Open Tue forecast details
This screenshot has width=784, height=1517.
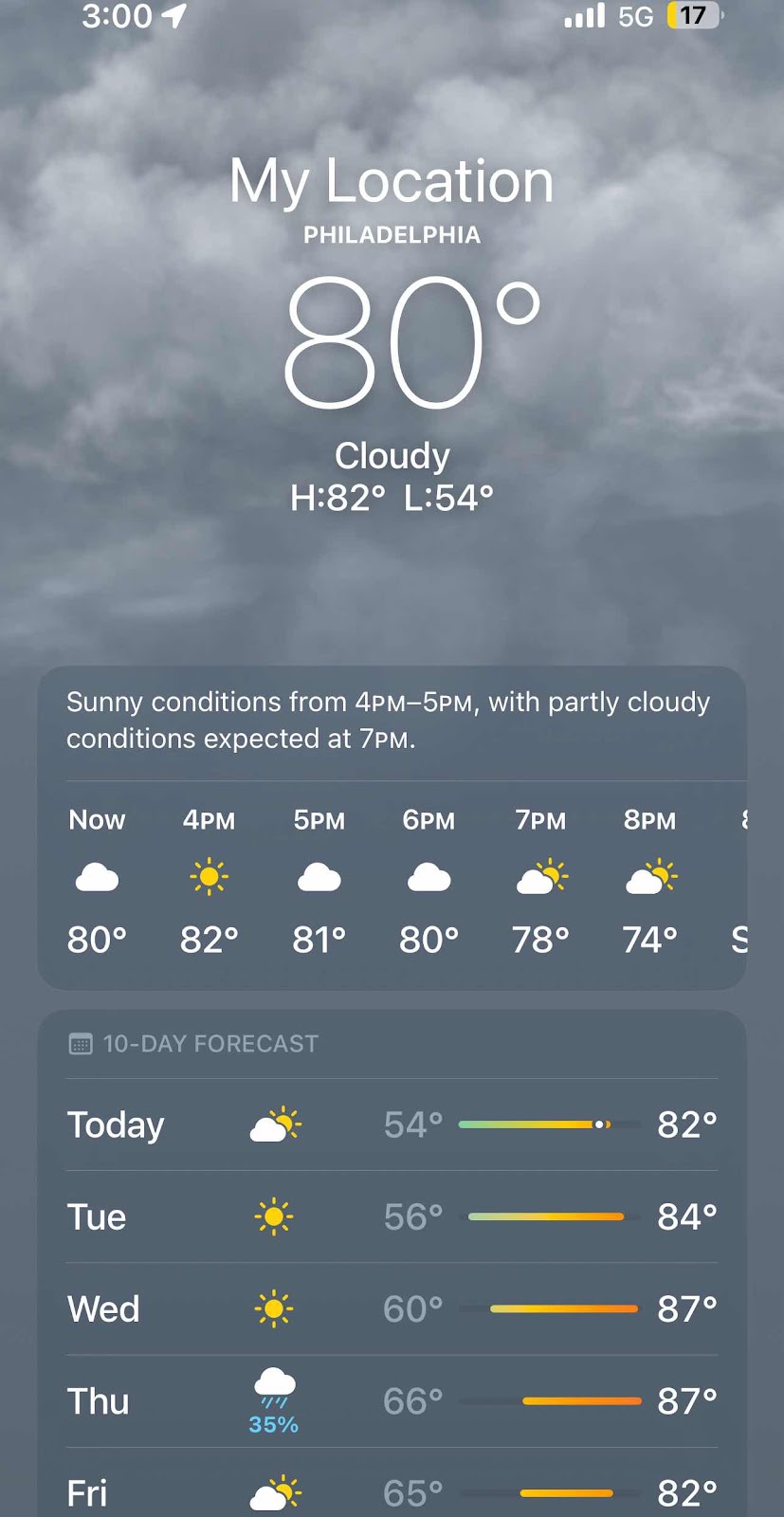tap(392, 1216)
